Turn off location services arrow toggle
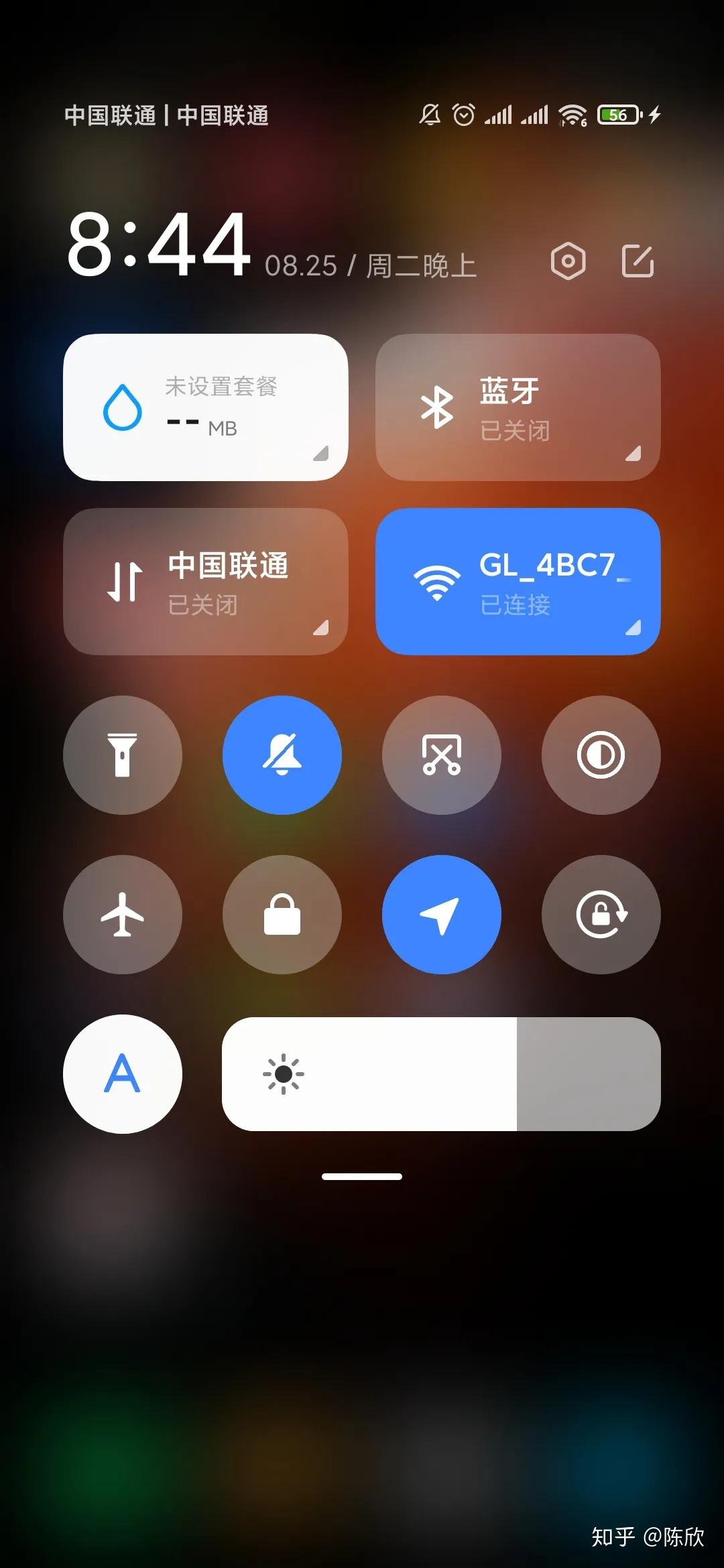This screenshot has width=724, height=1568. [x=442, y=915]
